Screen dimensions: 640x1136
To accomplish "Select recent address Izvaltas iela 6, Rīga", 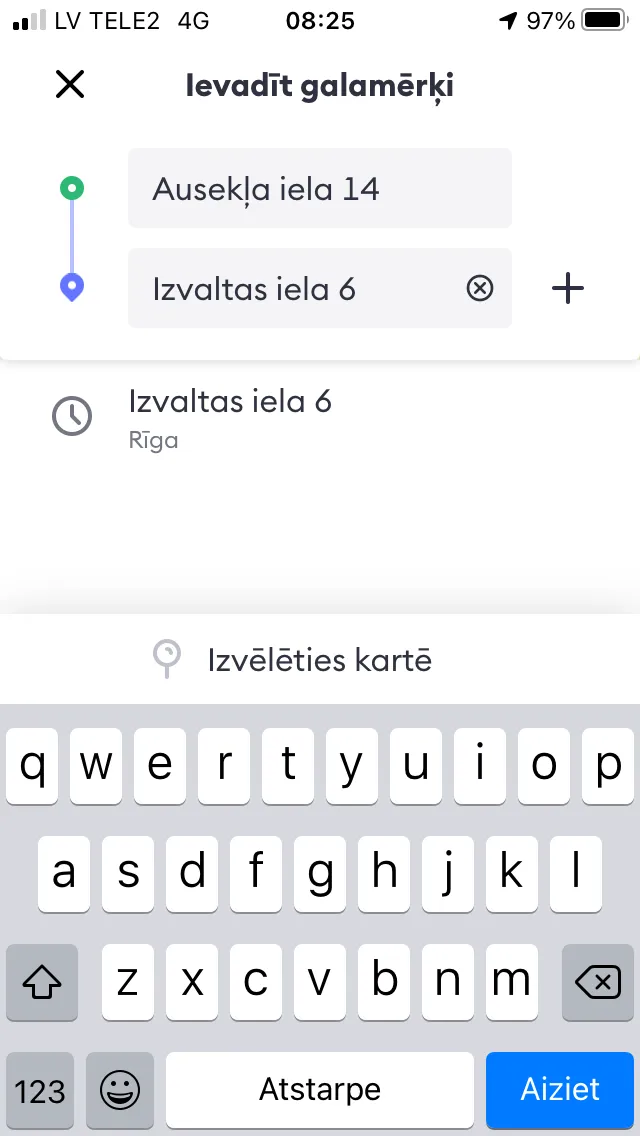I will click(320, 417).
